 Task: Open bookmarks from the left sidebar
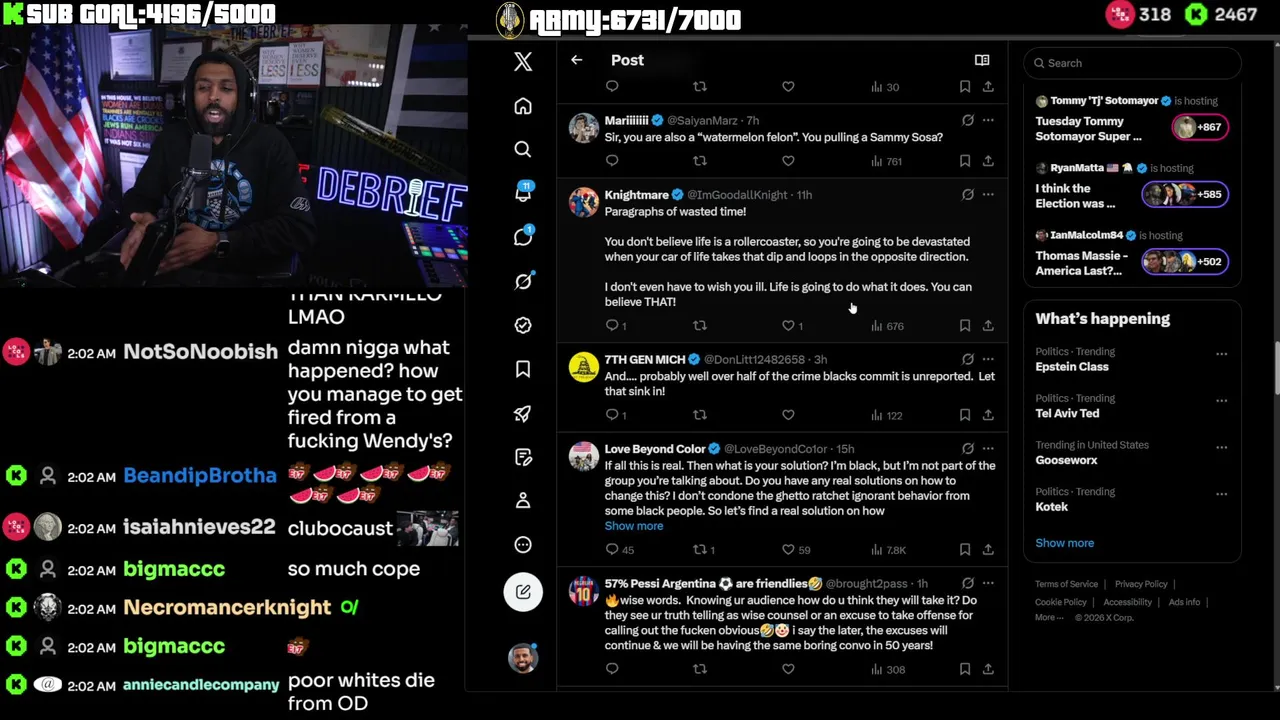pyautogui.click(x=523, y=369)
